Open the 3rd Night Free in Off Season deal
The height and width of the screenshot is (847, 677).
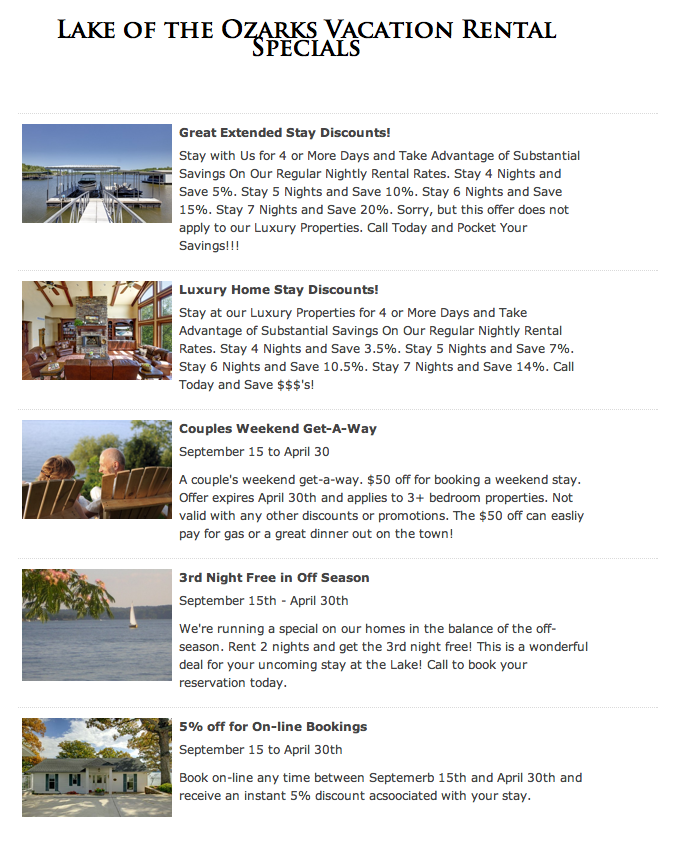[274, 577]
